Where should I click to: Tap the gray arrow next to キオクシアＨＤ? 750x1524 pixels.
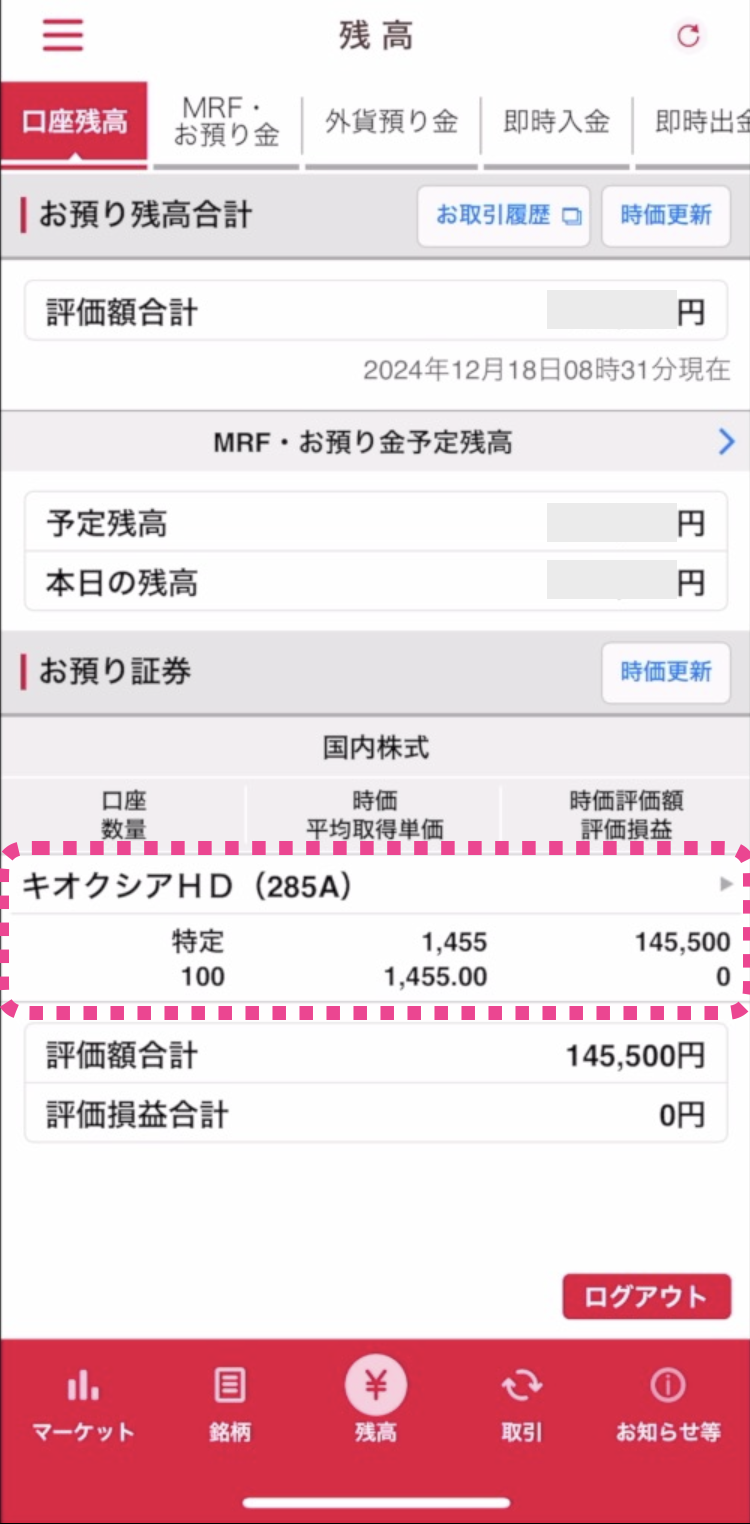click(x=729, y=885)
